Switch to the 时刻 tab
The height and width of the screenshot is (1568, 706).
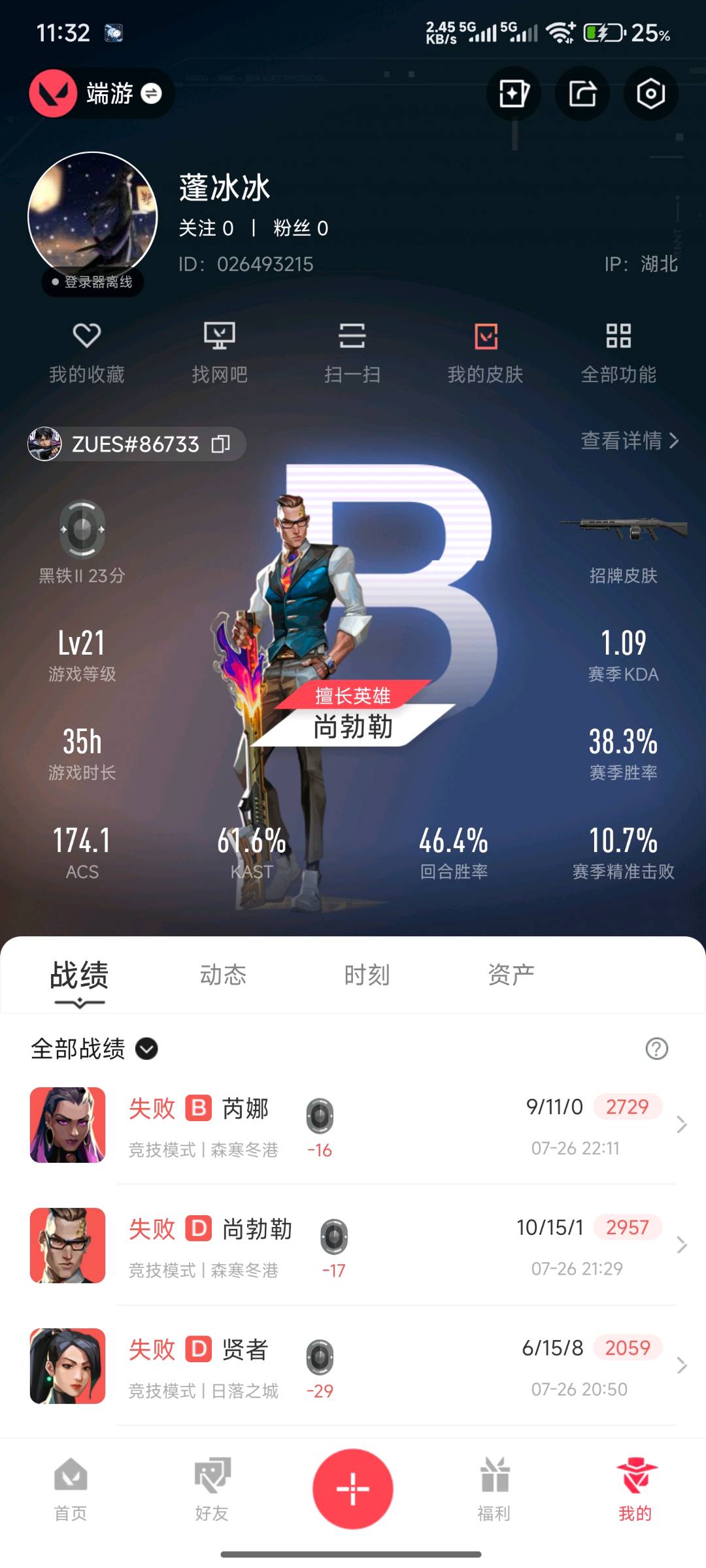coord(367,975)
